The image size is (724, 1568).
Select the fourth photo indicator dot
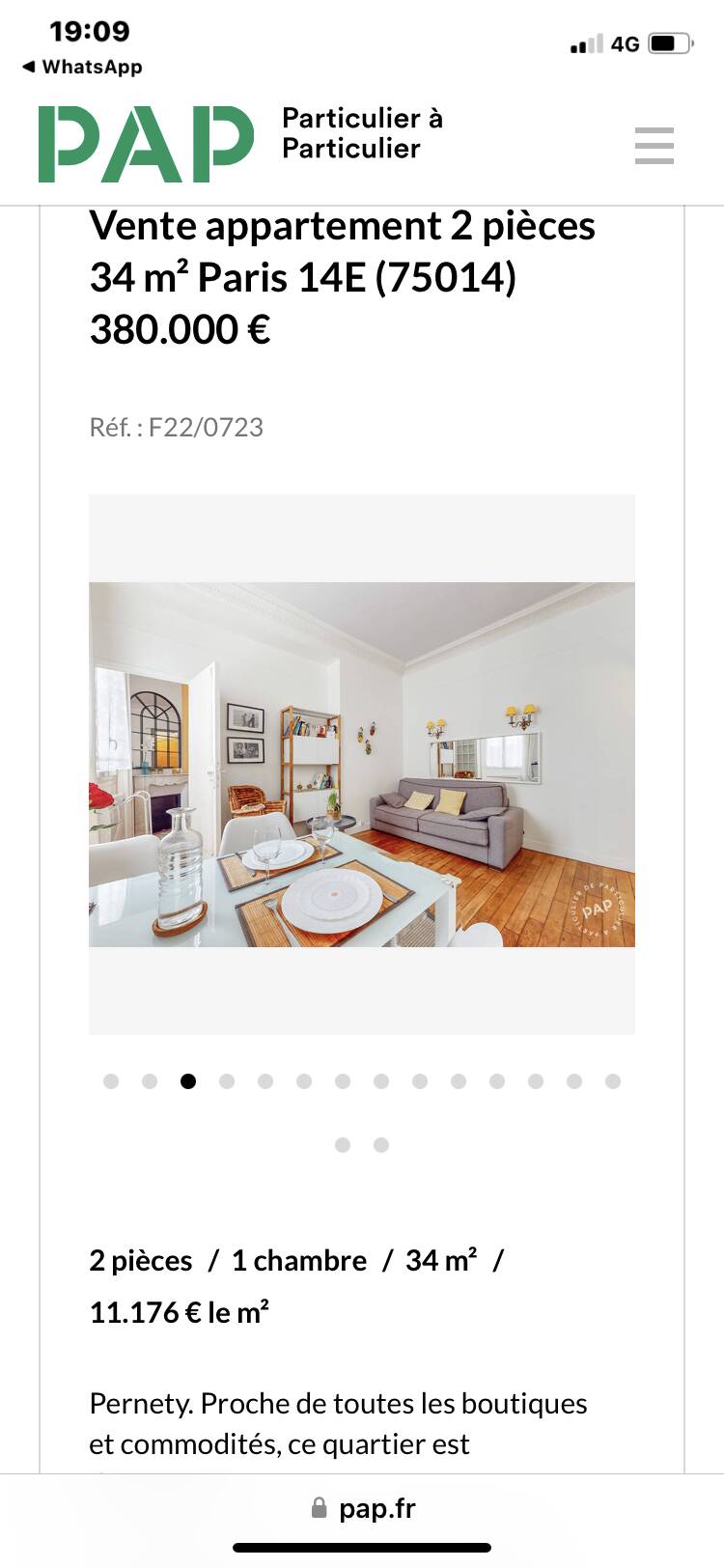click(227, 1081)
